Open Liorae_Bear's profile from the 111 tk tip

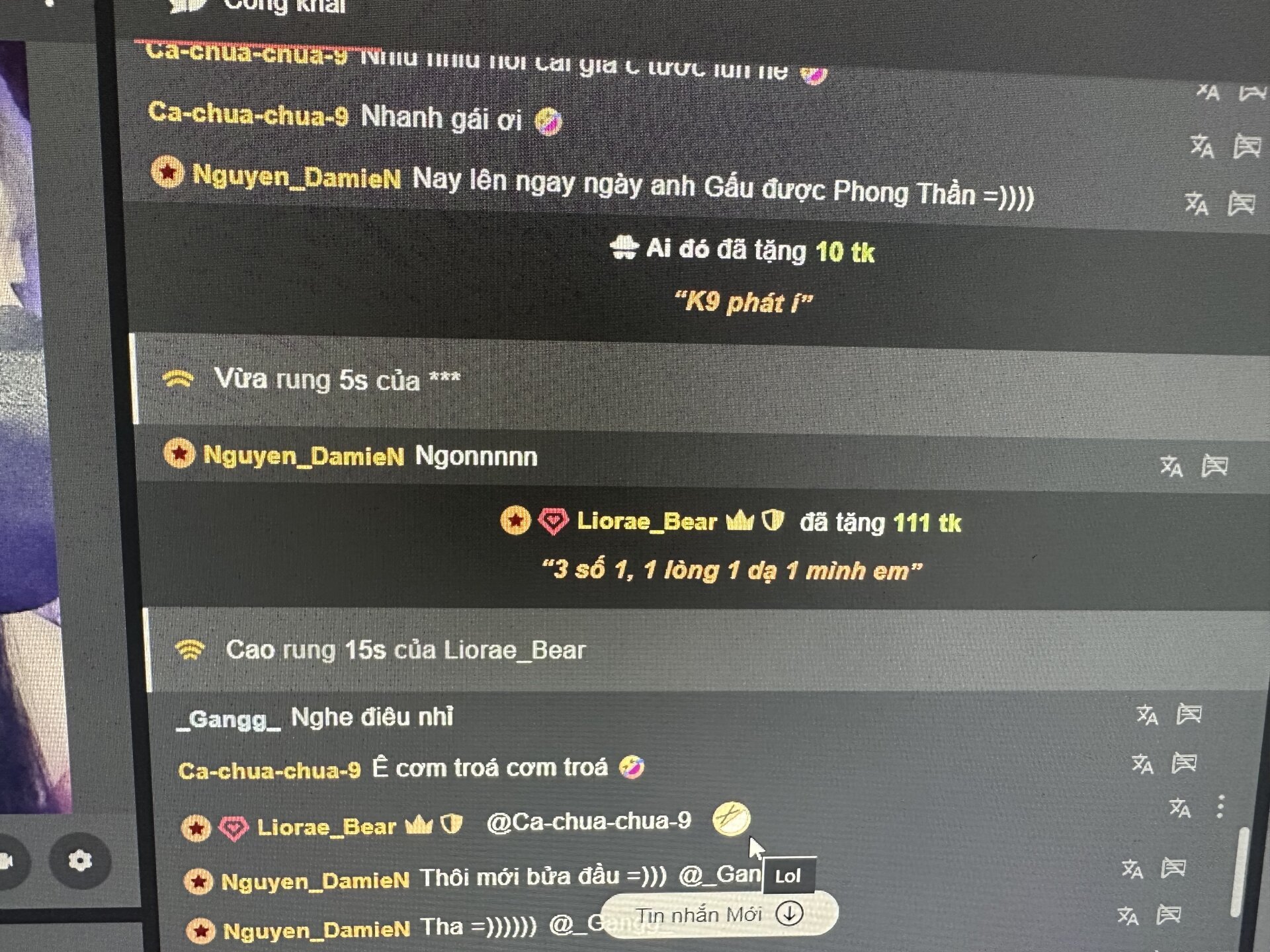pos(646,522)
